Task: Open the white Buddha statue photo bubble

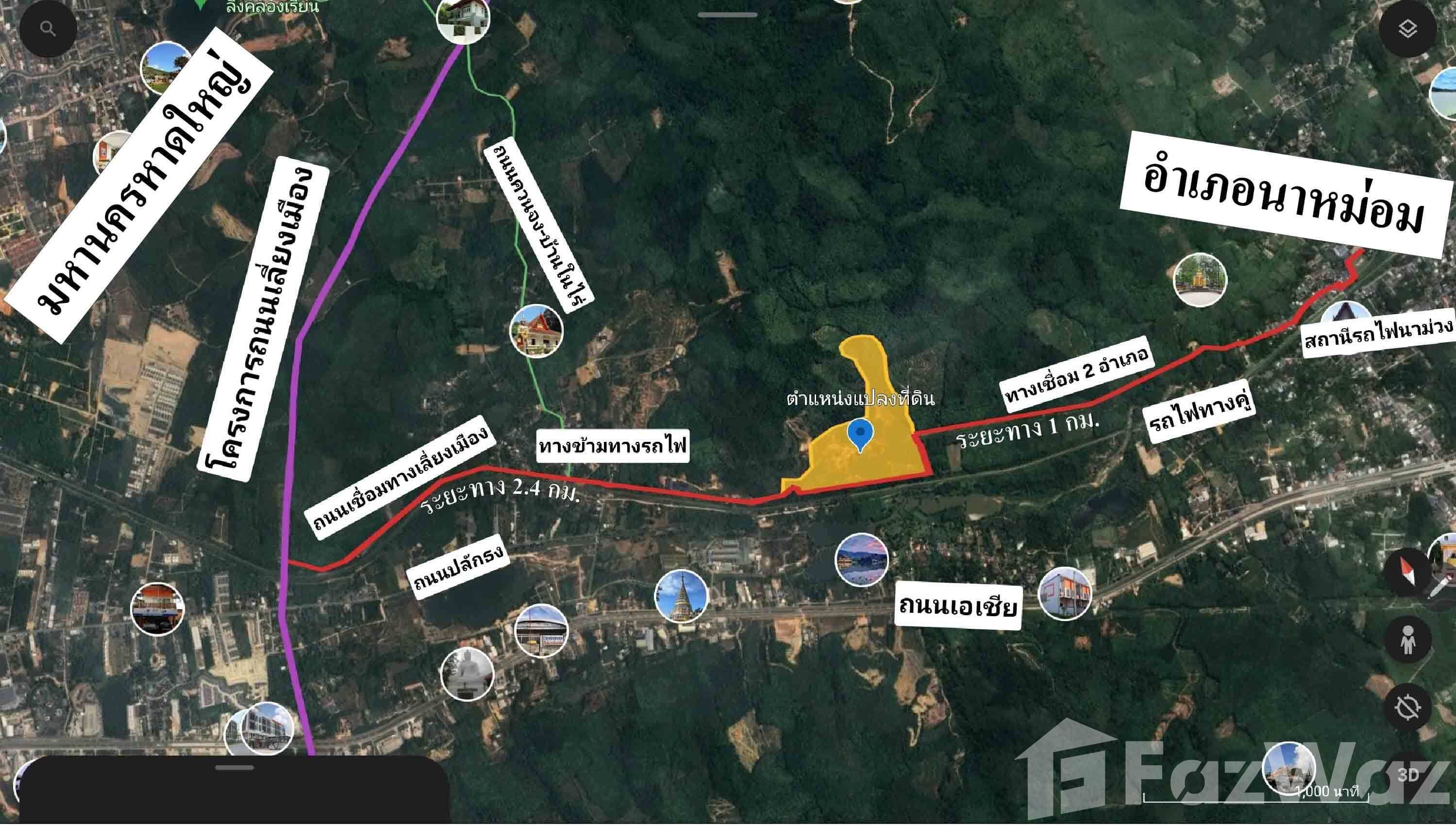Action: coord(468,674)
